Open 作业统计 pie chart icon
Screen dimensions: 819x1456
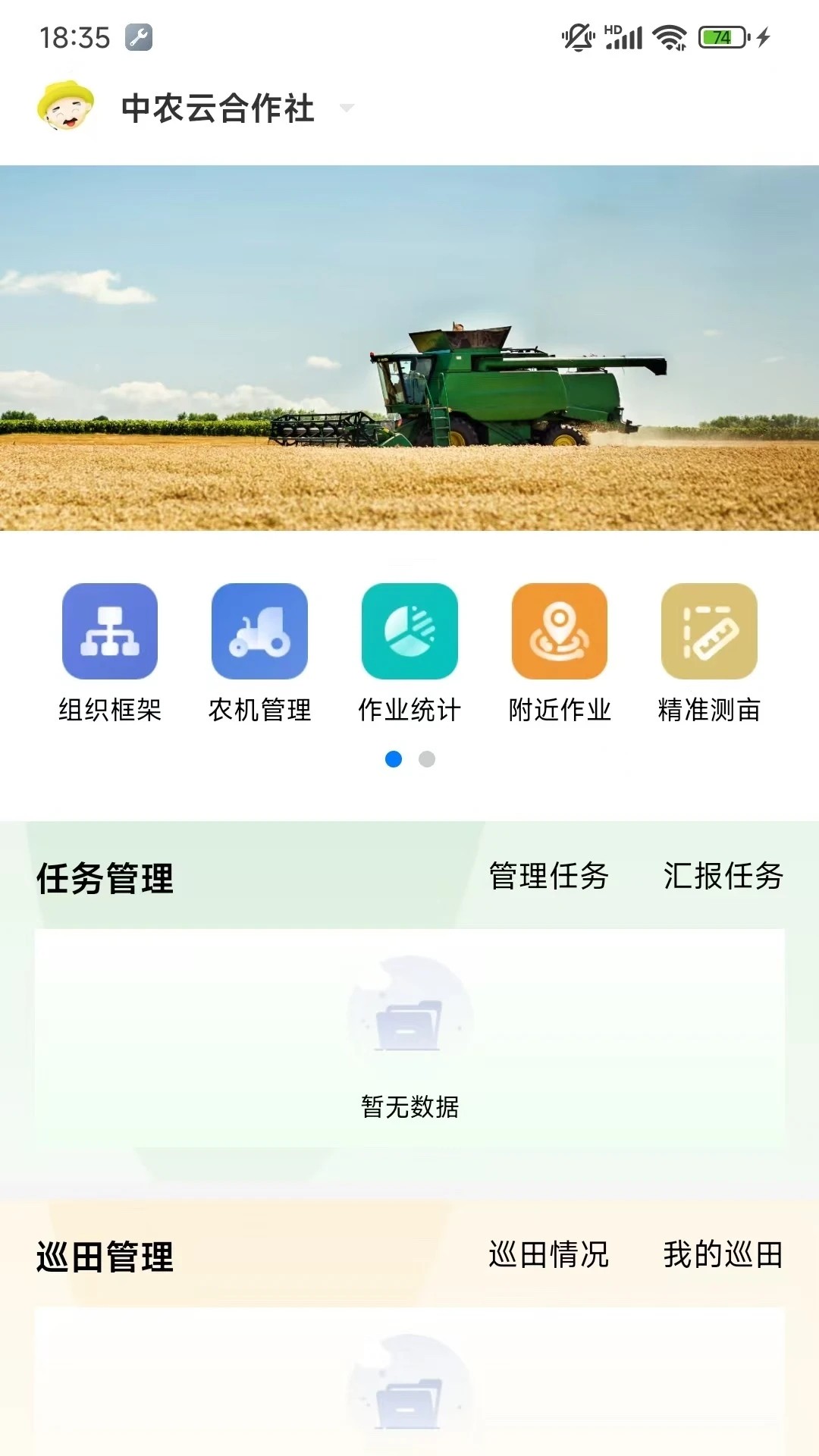pyautogui.click(x=409, y=632)
